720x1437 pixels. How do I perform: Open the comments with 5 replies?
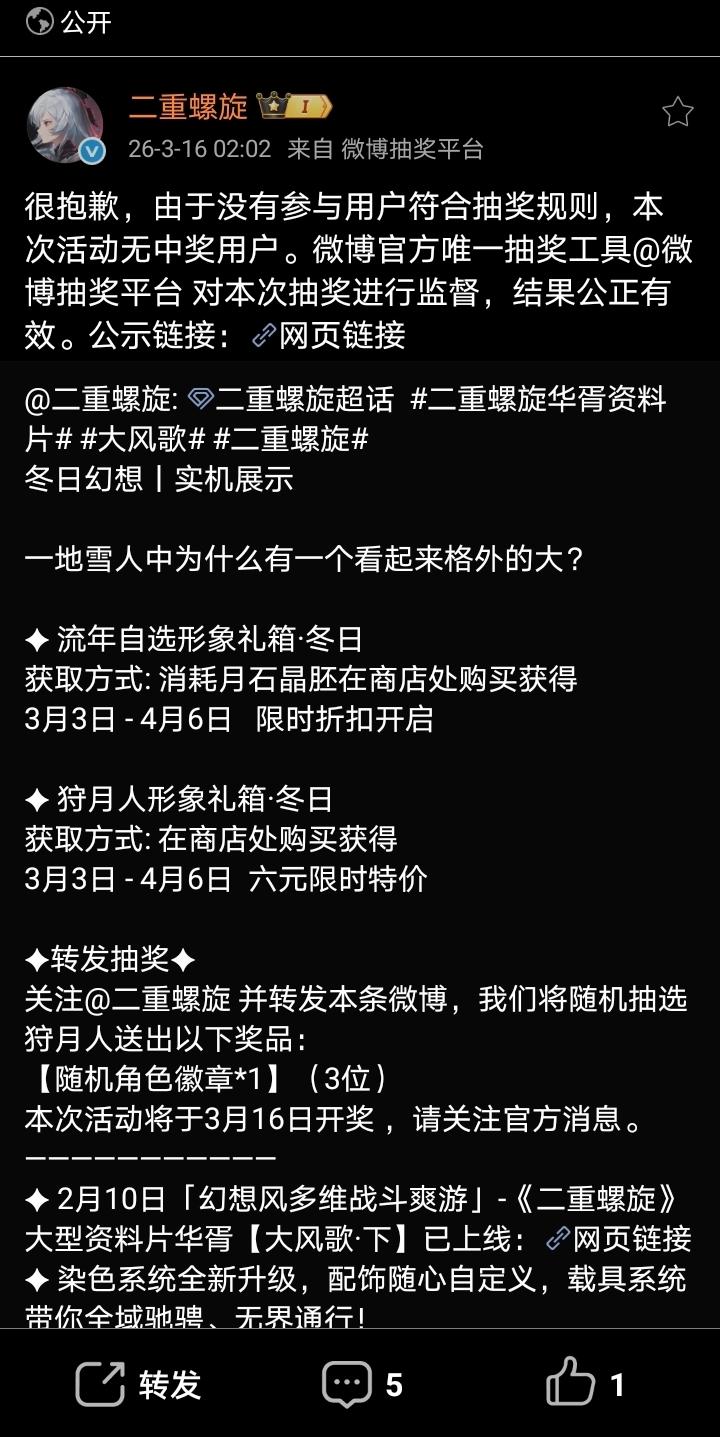[362, 1385]
